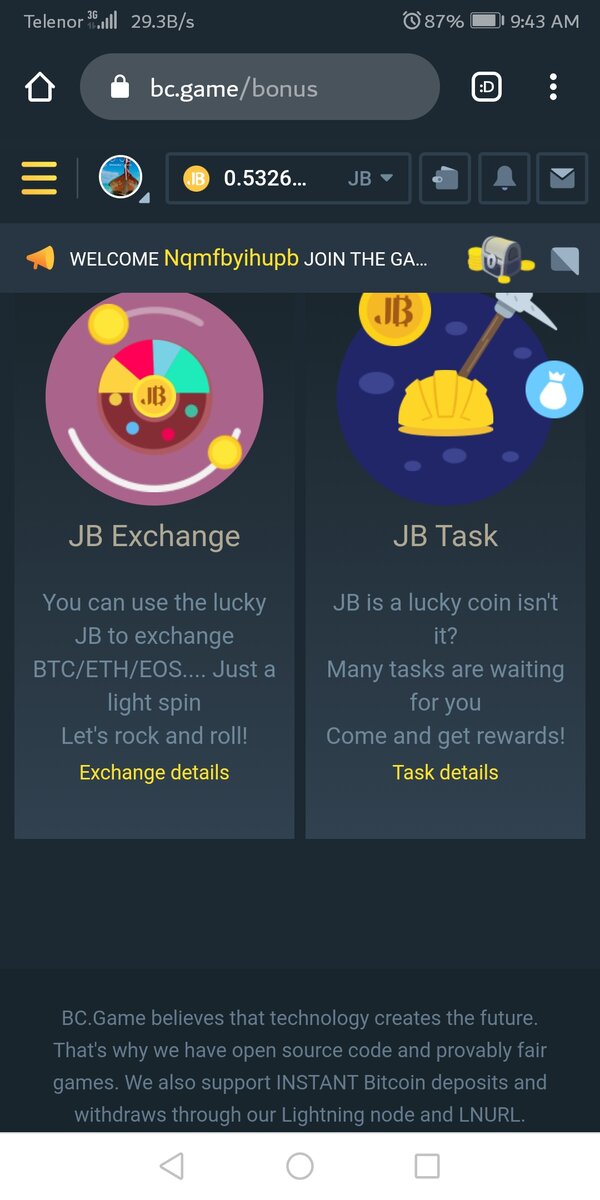This screenshot has width=600, height=1200.
Task: Open the profile avatar
Action: pos(121,178)
